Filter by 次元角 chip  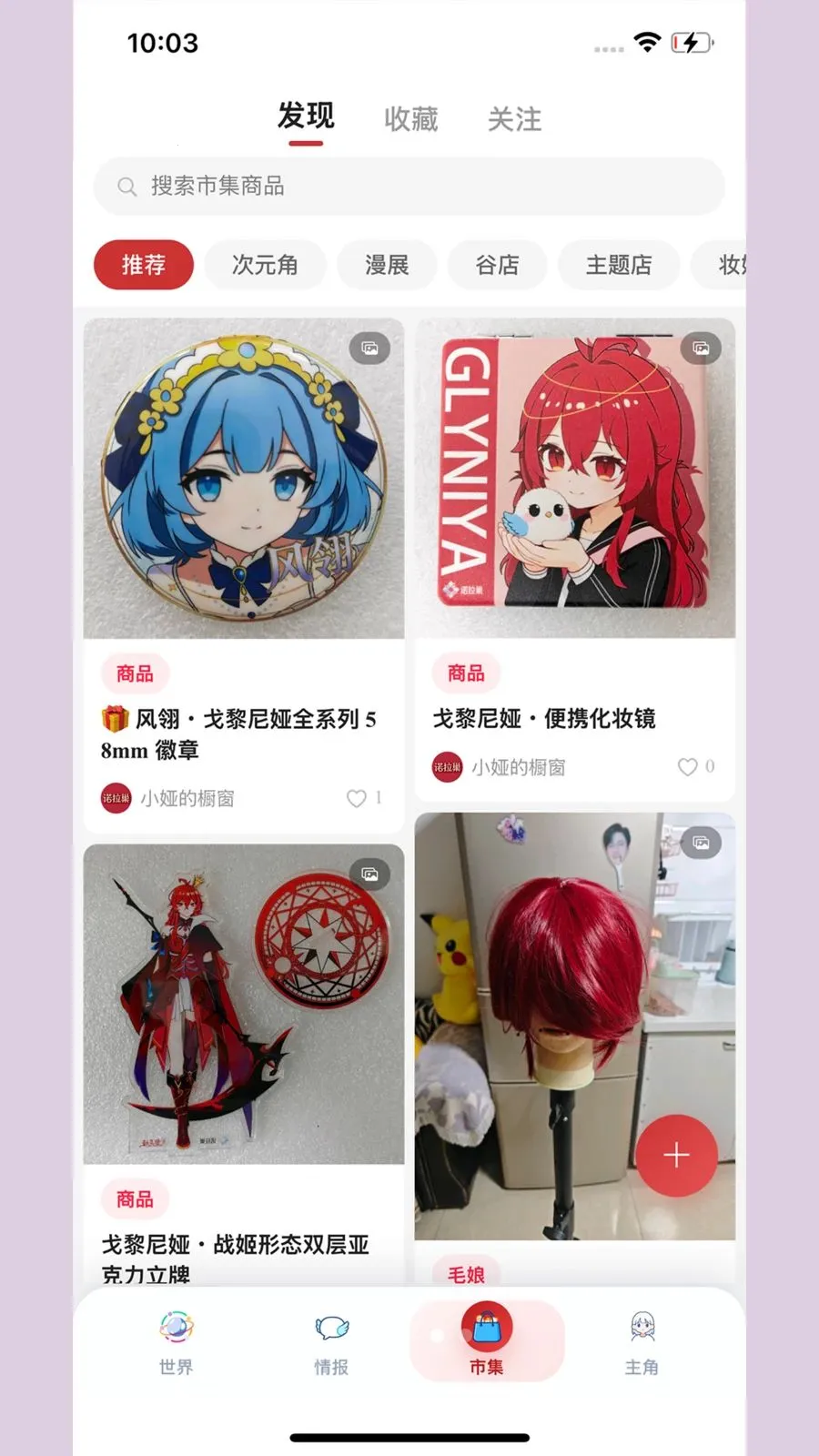tap(265, 265)
